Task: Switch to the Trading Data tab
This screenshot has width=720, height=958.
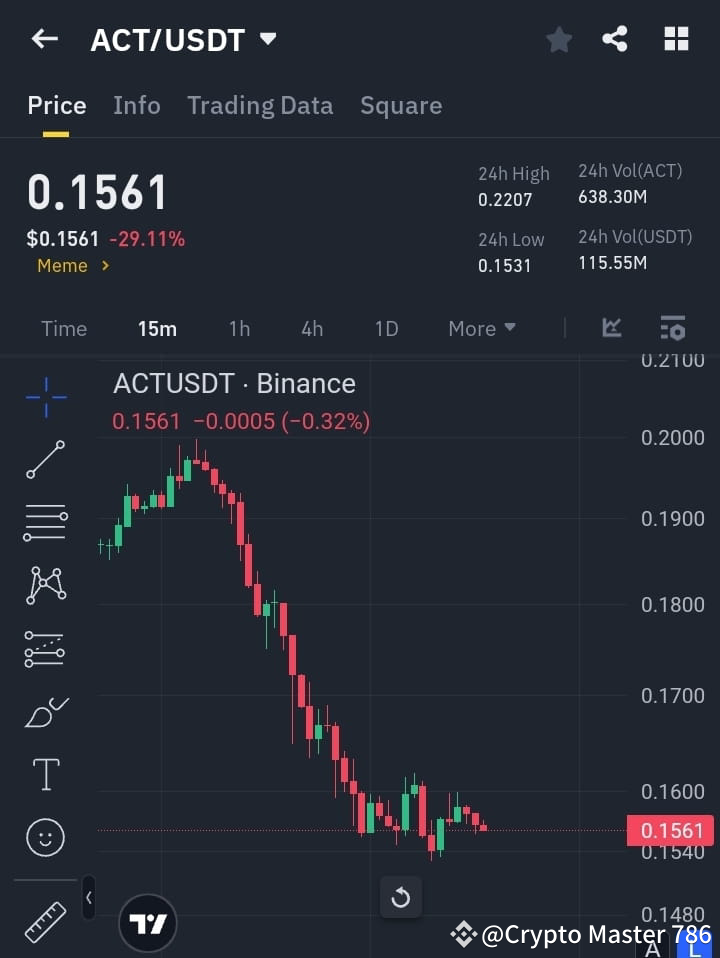Action: coord(260,105)
